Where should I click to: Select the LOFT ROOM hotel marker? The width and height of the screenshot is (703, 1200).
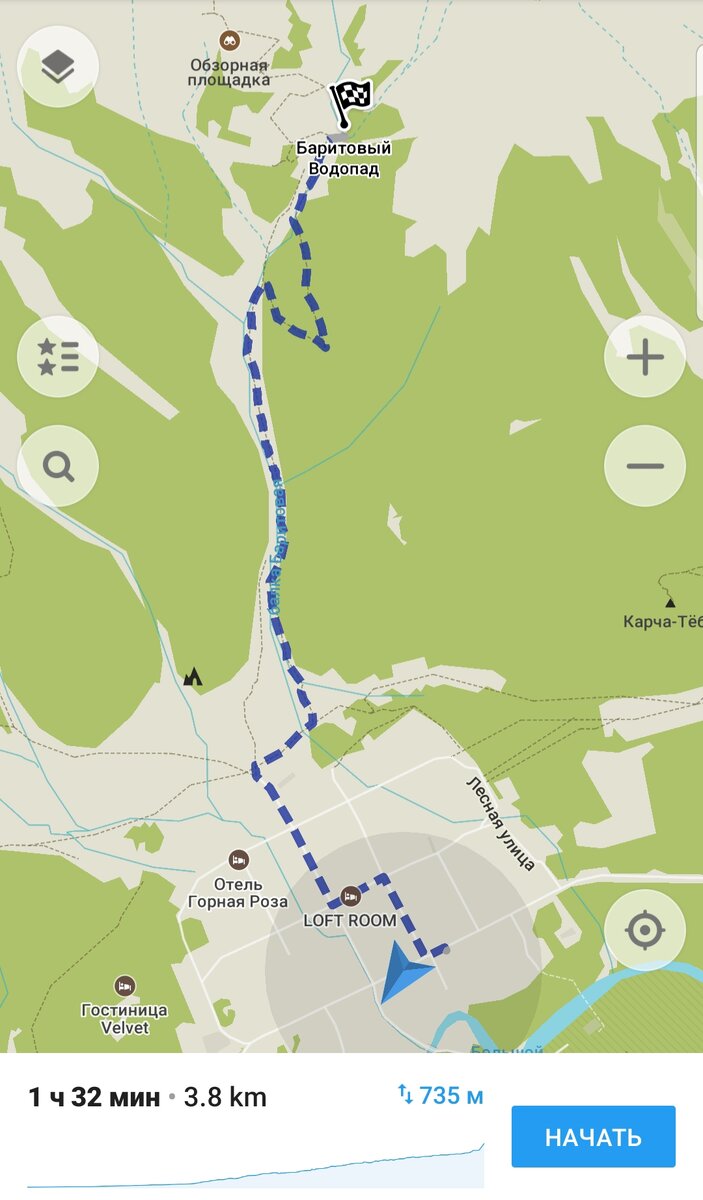point(350,895)
